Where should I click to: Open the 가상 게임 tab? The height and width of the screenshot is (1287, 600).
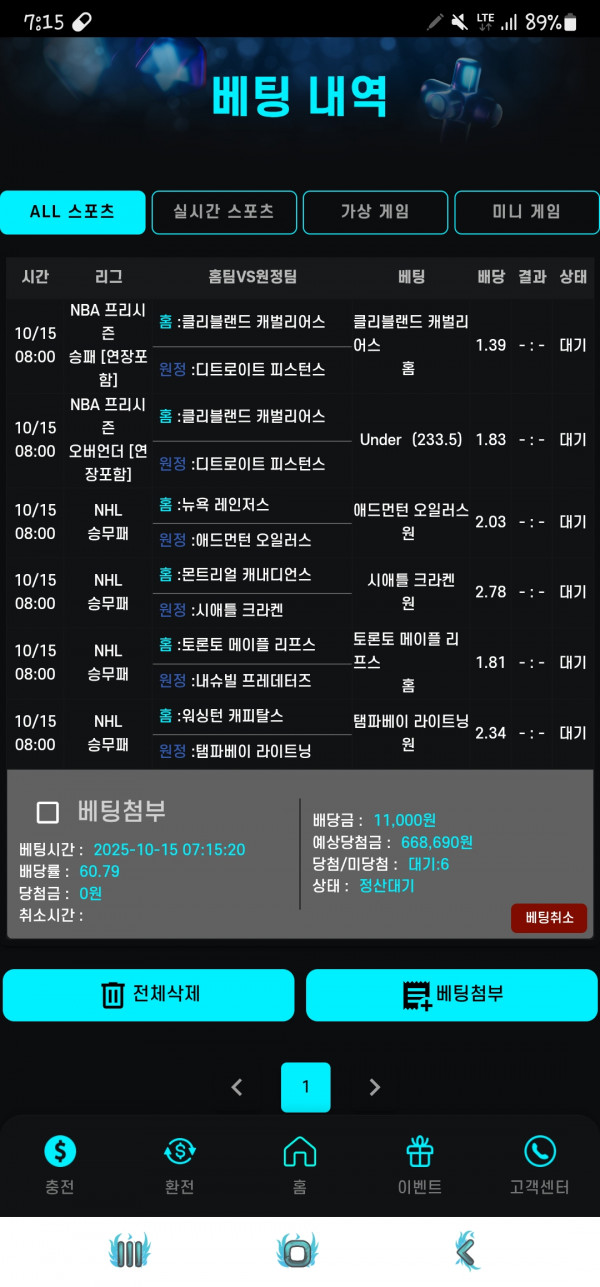point(375,212)
